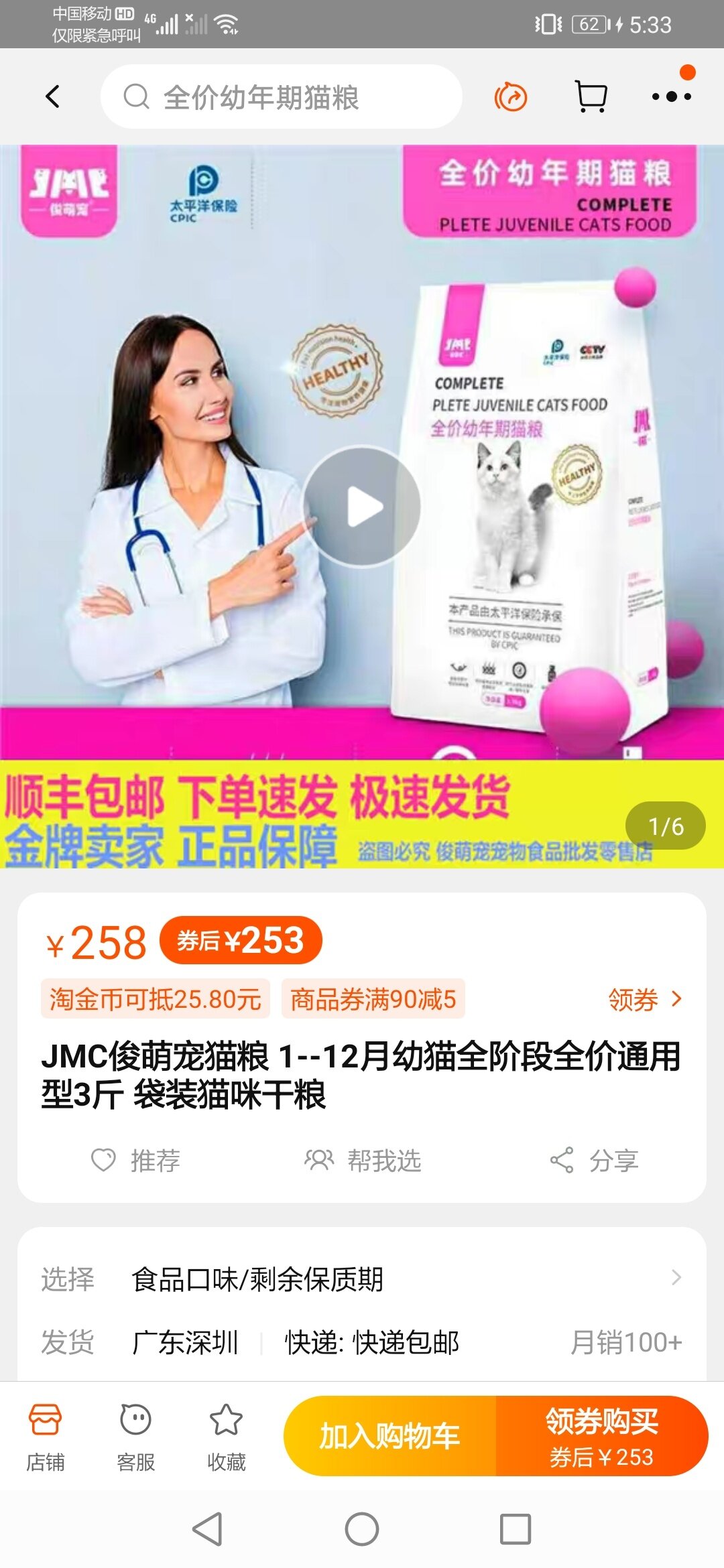
Task: Open the three-dot overflow menu
Action: pos(671,97)
